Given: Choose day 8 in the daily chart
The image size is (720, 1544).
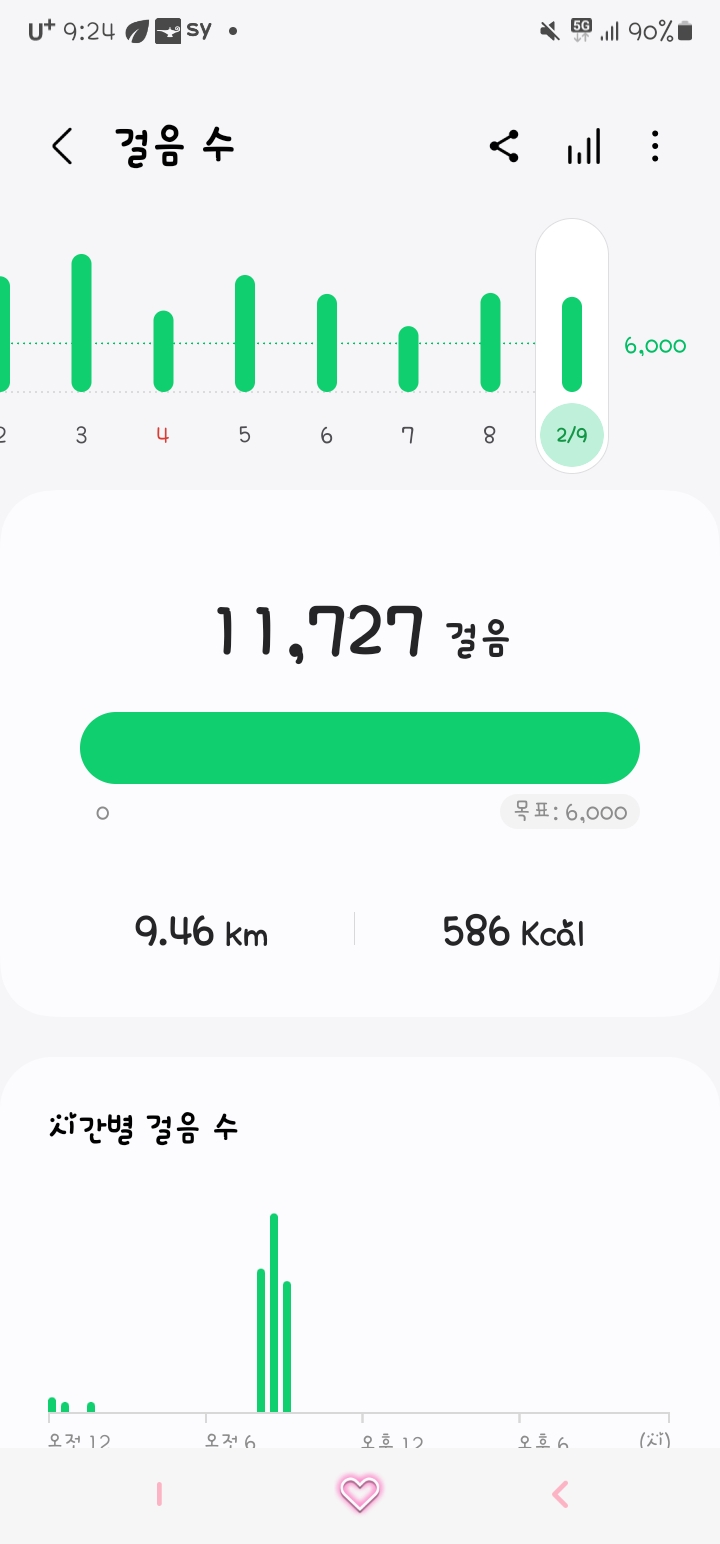Looking at the screenshot, I should click(x=490, y=342).
